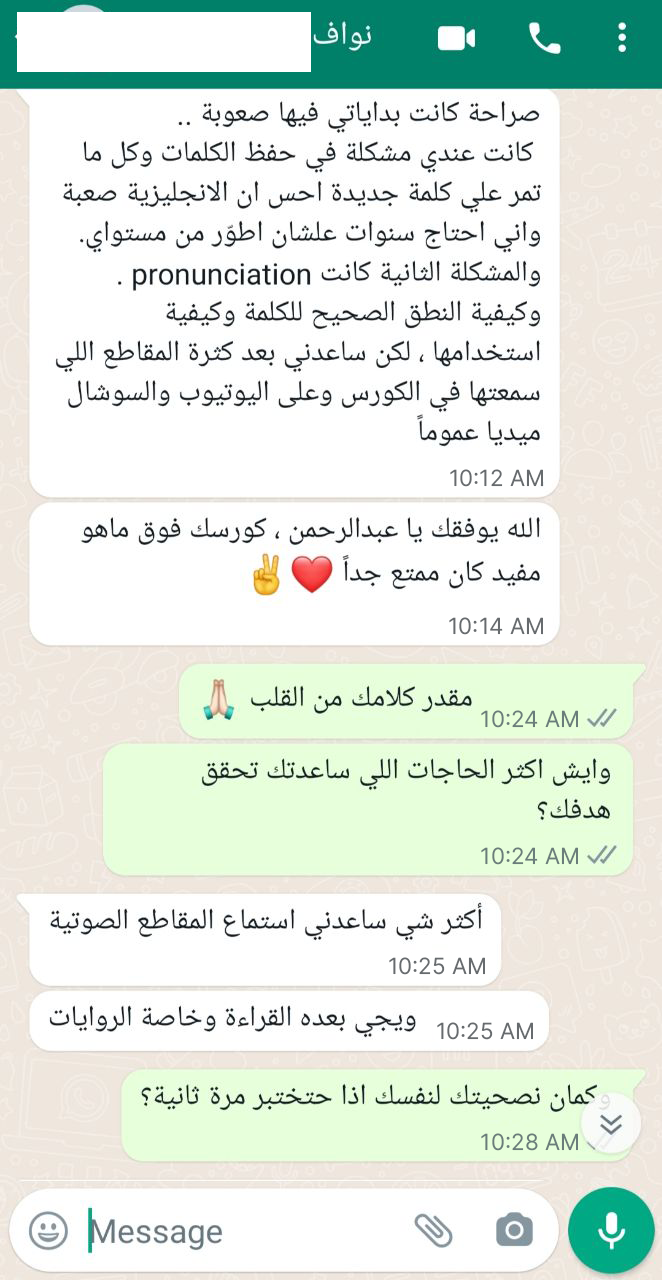The height and width of the screenshot is (1280, 662).
Task: Open the overflow menu
Action: [622, 39]
